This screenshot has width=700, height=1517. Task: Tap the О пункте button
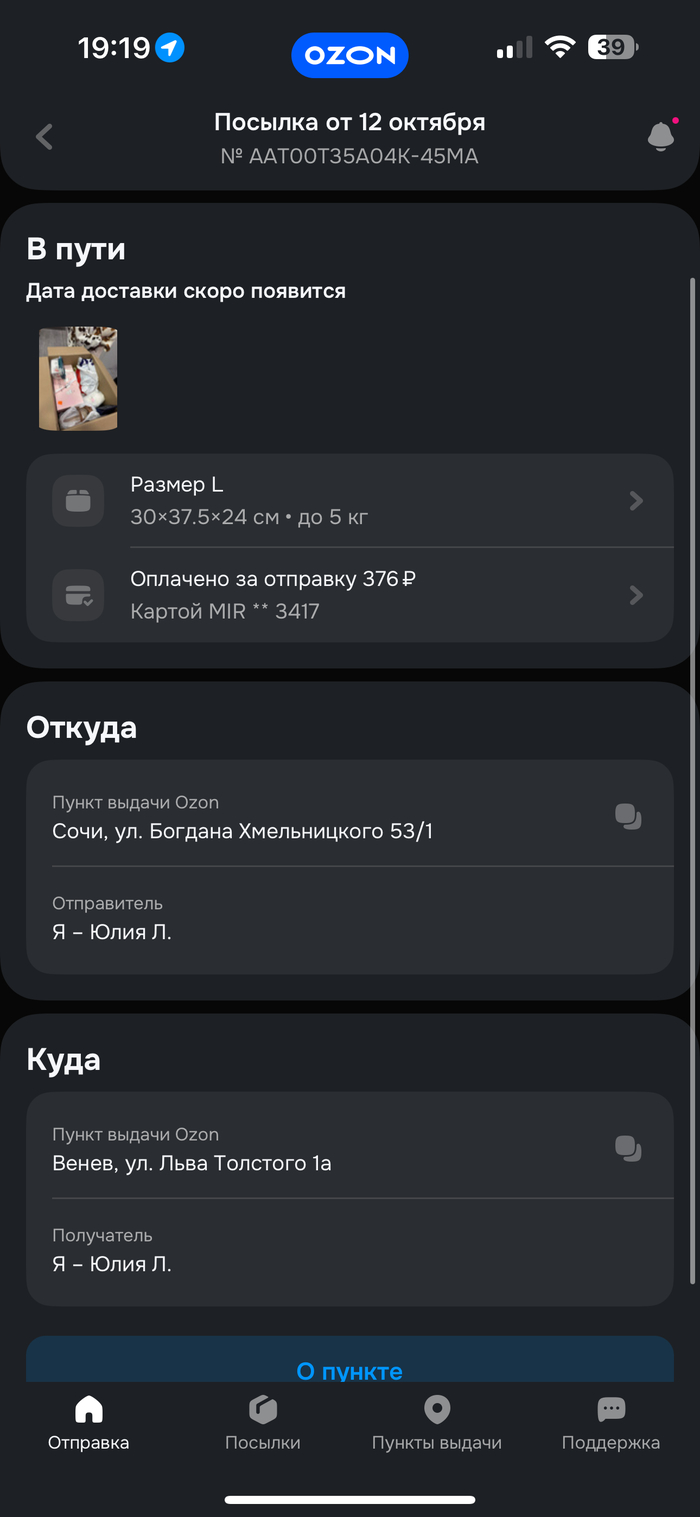(350, 1366)
